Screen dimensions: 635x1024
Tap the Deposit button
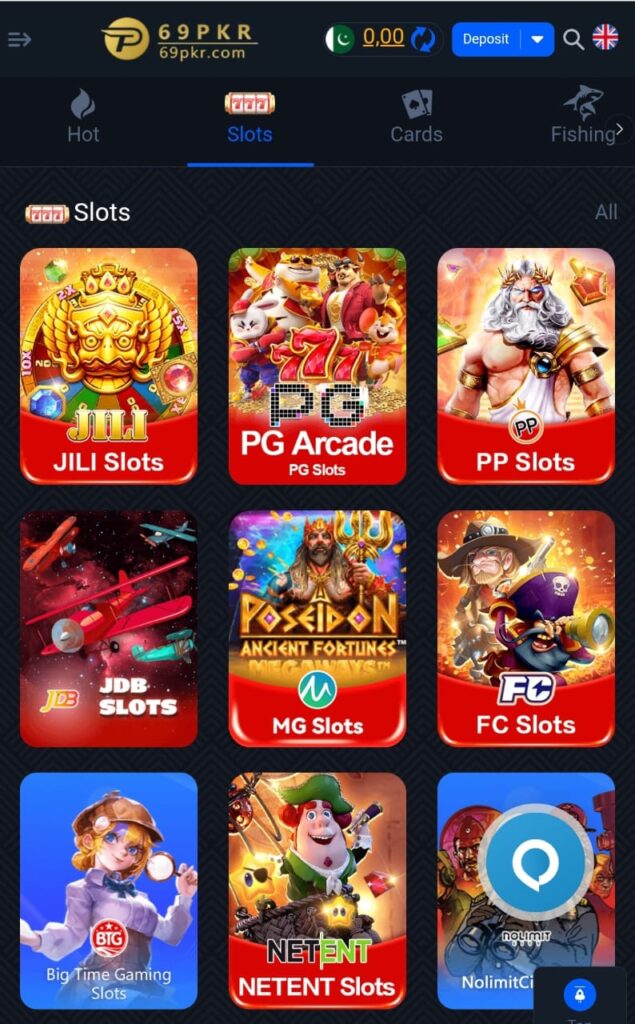486,39
